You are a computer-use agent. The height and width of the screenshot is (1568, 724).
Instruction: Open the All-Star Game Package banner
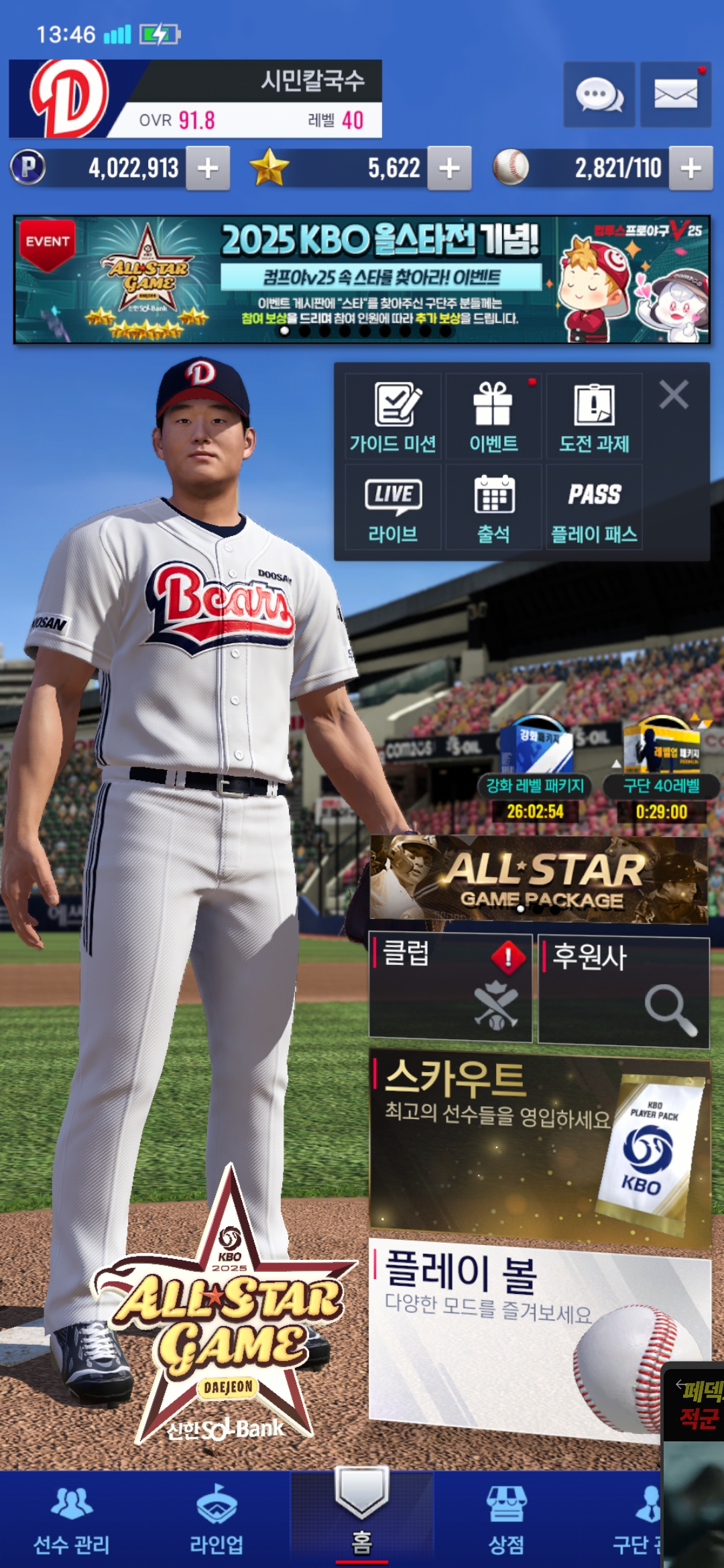(x=539, y=878)
